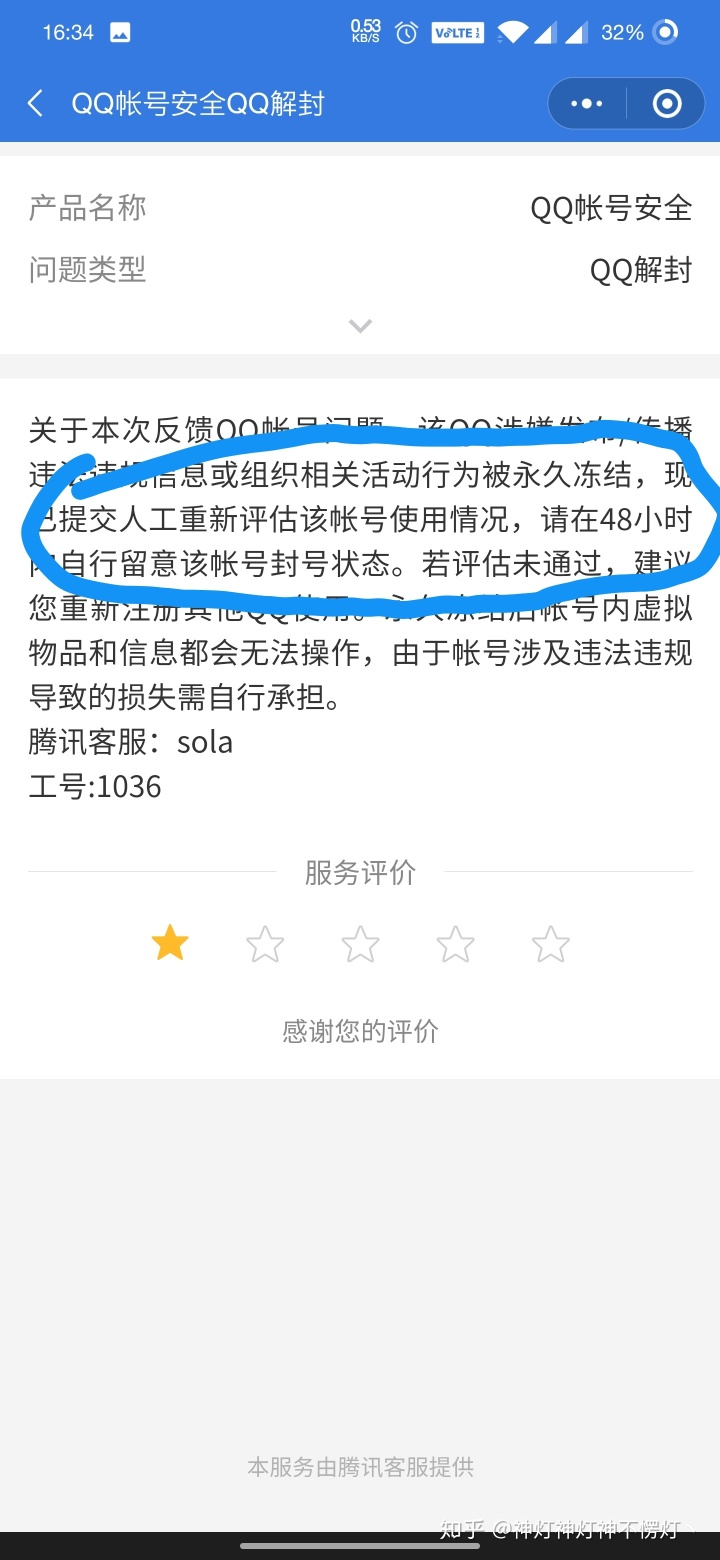Rate the service three stars

pos(360,943)
